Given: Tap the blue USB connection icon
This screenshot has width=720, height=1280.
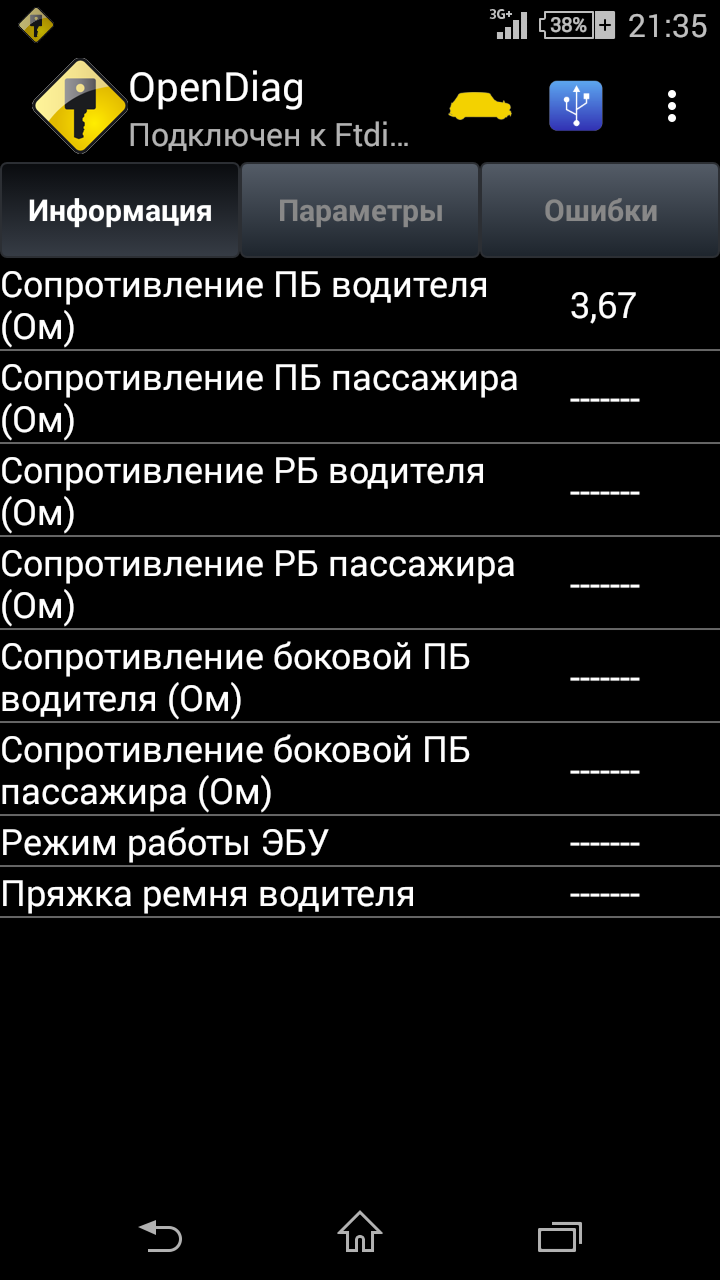Looking at the screenshot, I should coord(576,106).
